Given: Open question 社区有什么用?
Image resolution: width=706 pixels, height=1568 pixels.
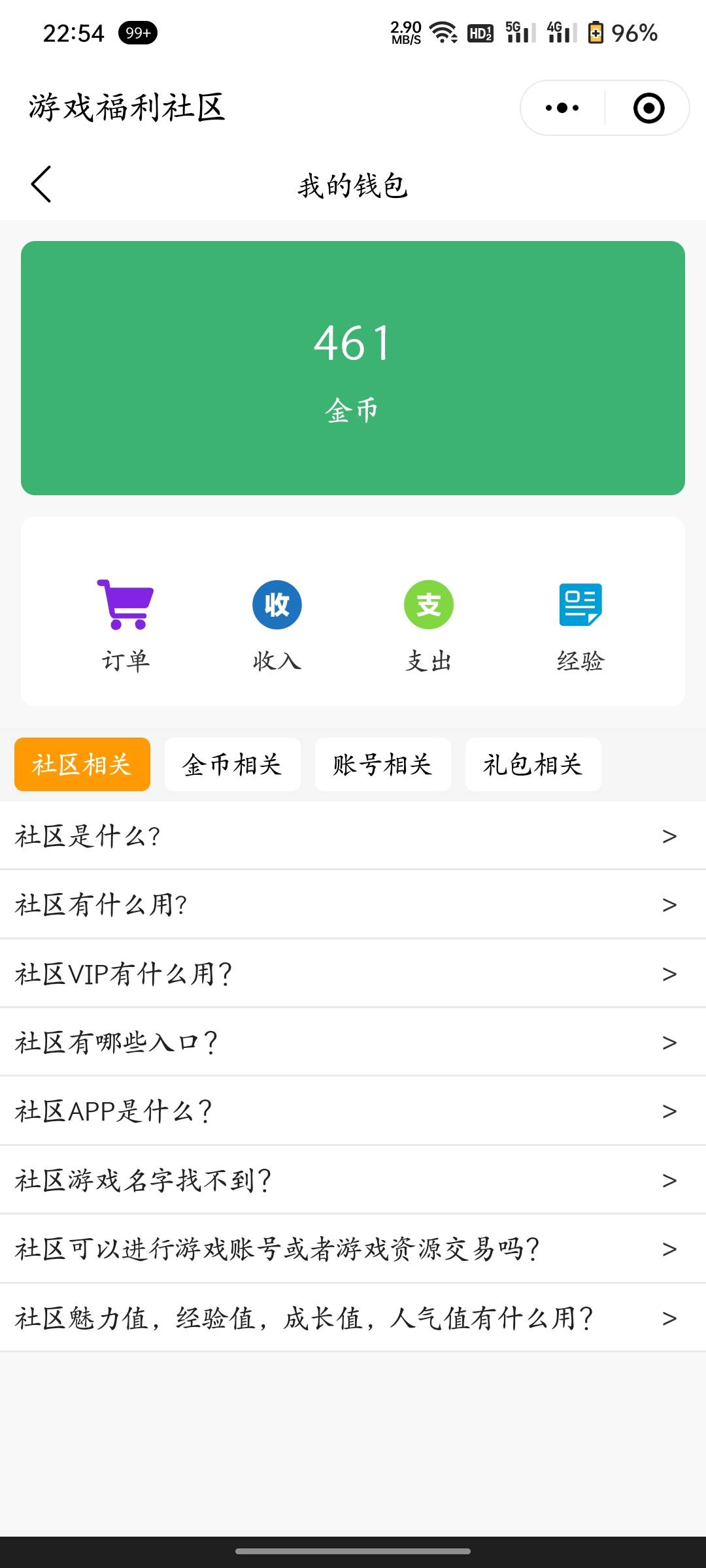Looking at the screenshot, I should point(353,905).
